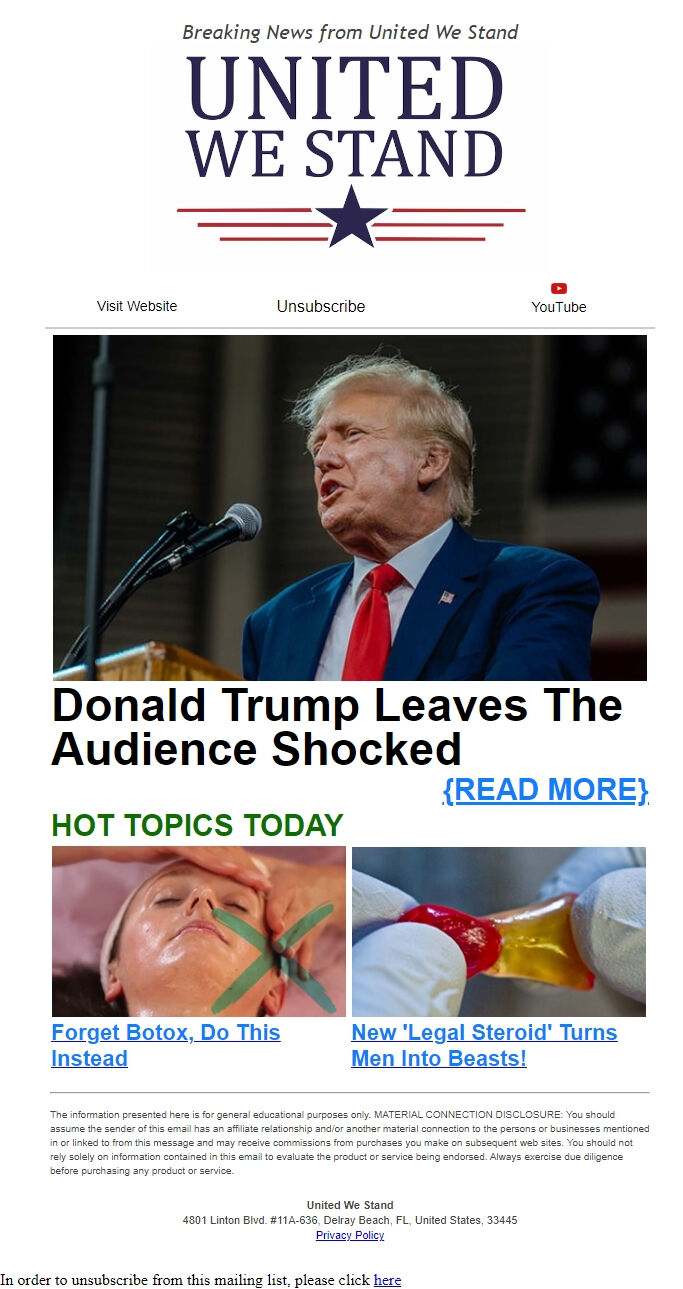Tap Unsubscribe in the header row
This screenshot has height=1289, width=683.
[x=321, y=307]
